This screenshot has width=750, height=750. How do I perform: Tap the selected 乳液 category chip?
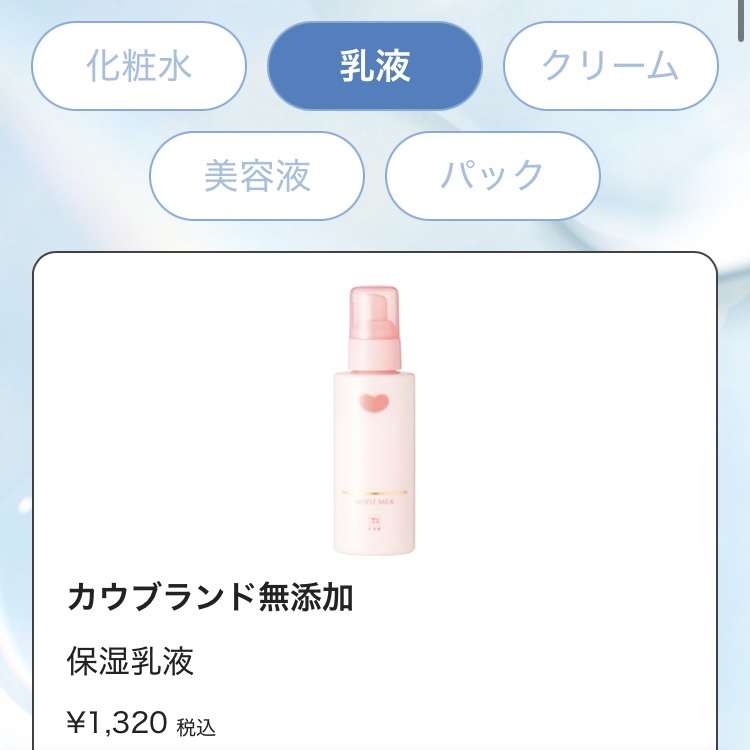(x=375, y=66)
